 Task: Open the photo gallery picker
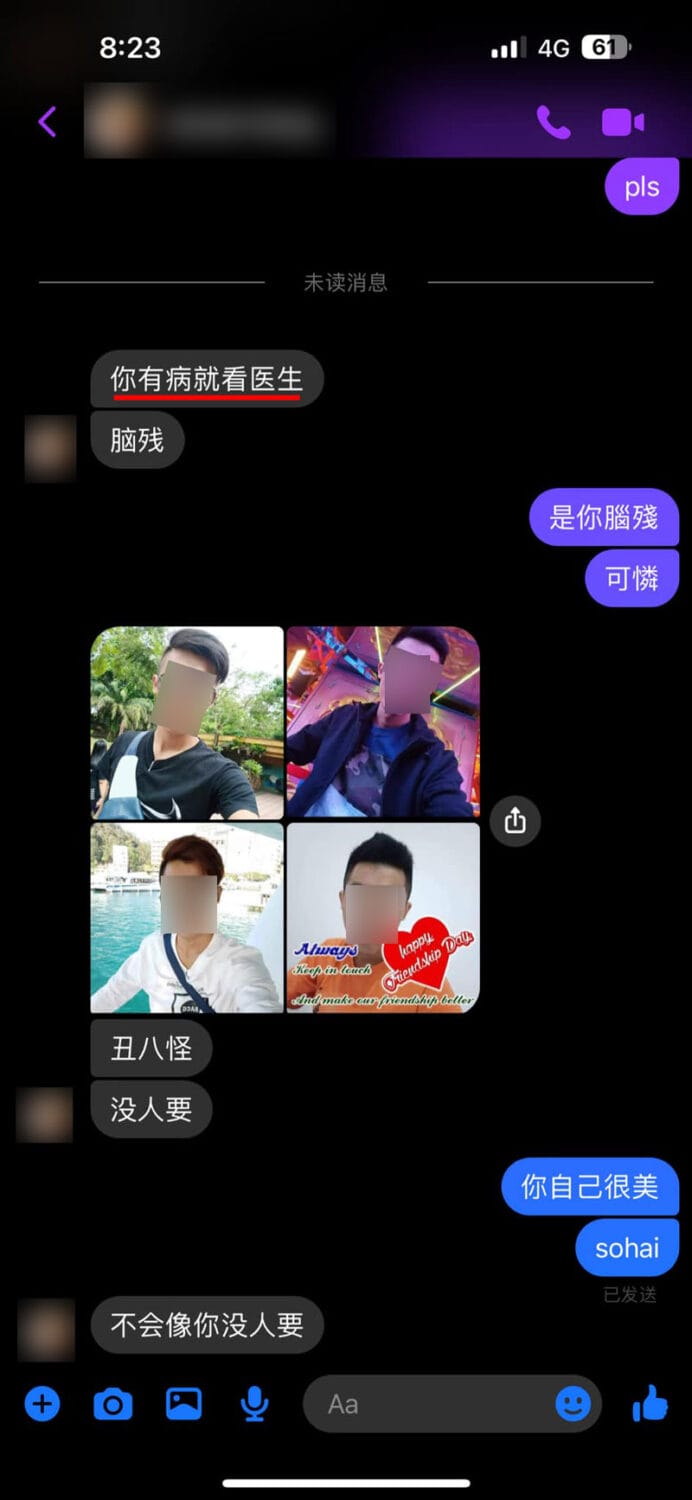[184, 1404]
